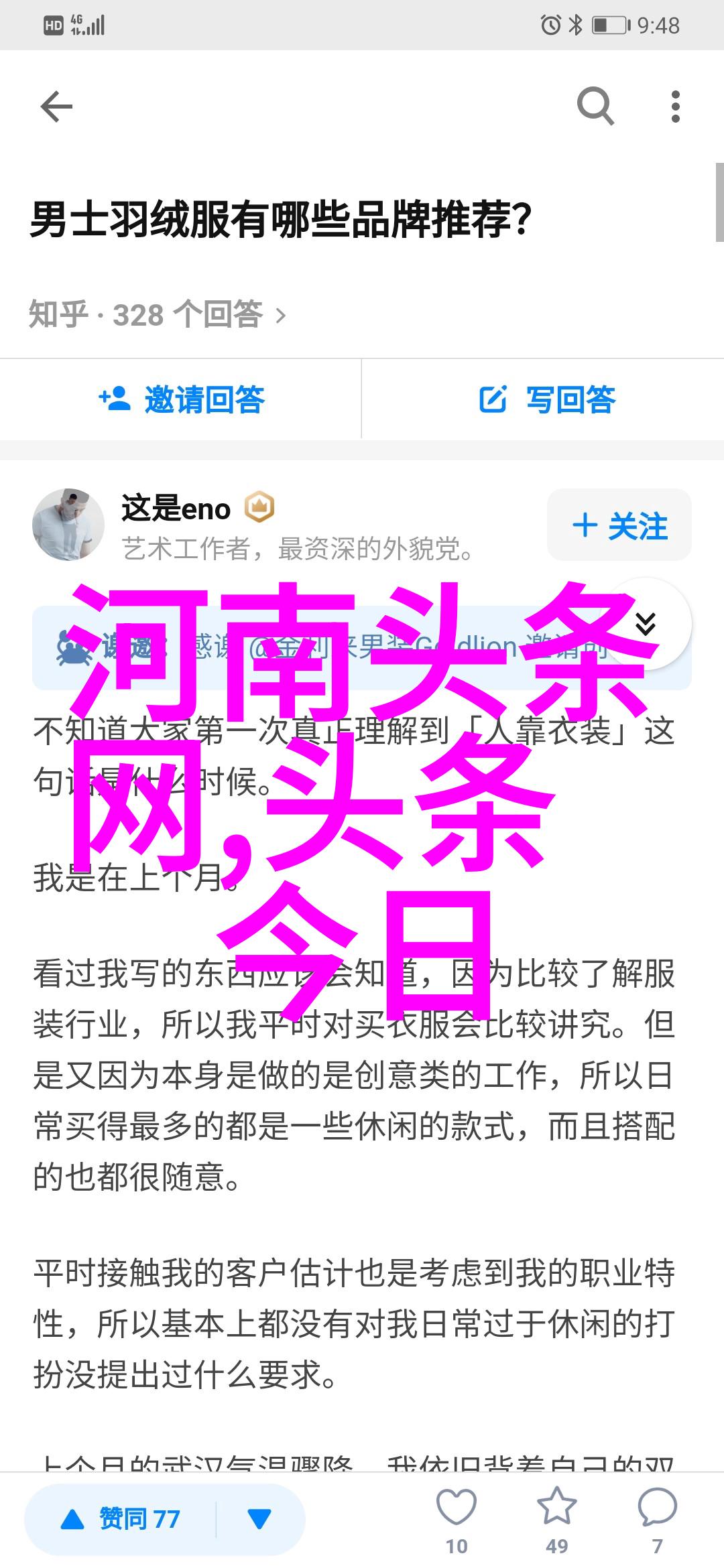Follow 这是eno with 关注 button
This screenshot has height=1568, width=724.
(x=619, y=525)
